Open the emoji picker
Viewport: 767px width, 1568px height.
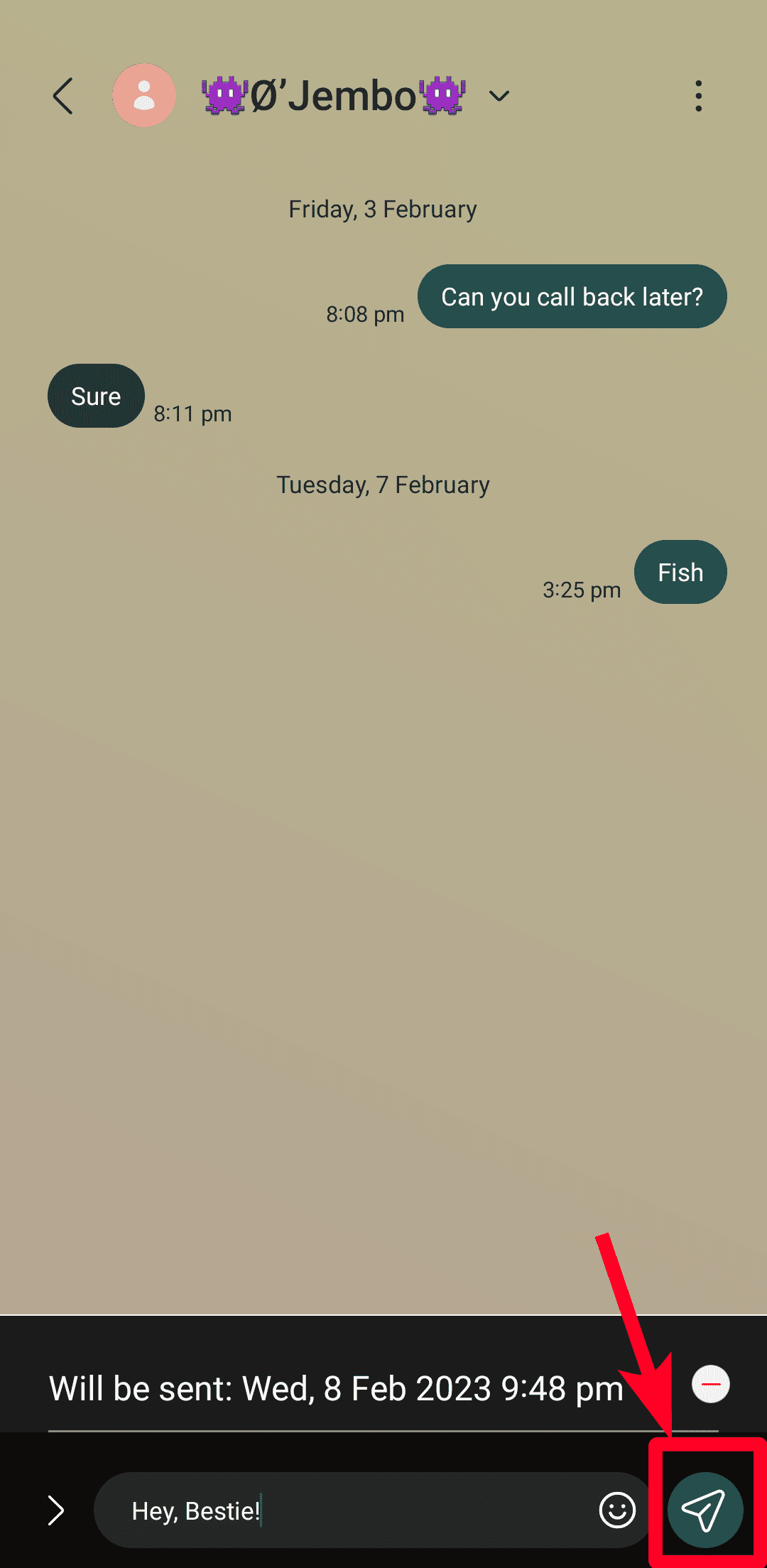click(x=617, y=1510)
